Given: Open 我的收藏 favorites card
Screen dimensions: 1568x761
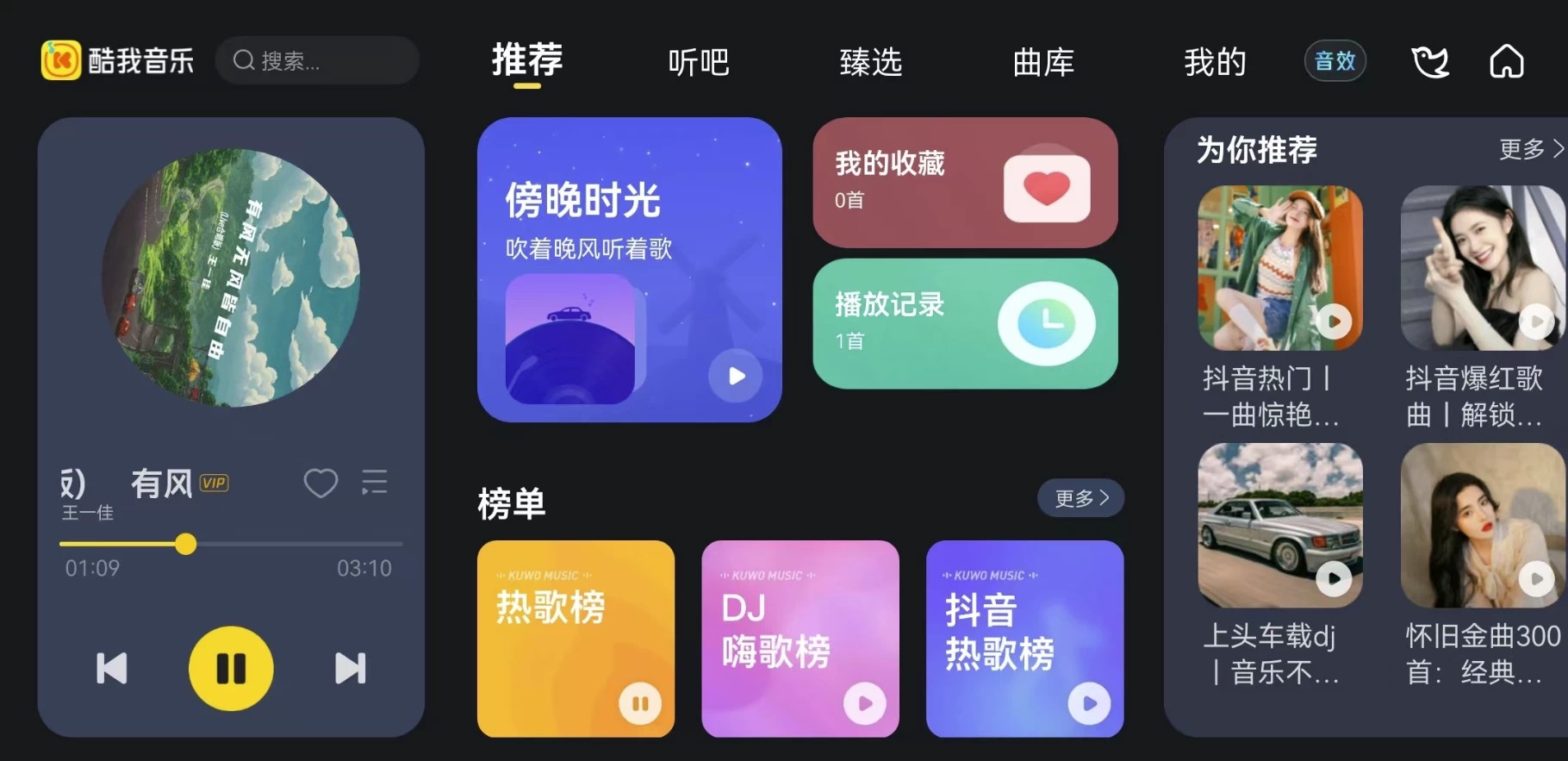Looking at the screenshot, I should [965, 183].
